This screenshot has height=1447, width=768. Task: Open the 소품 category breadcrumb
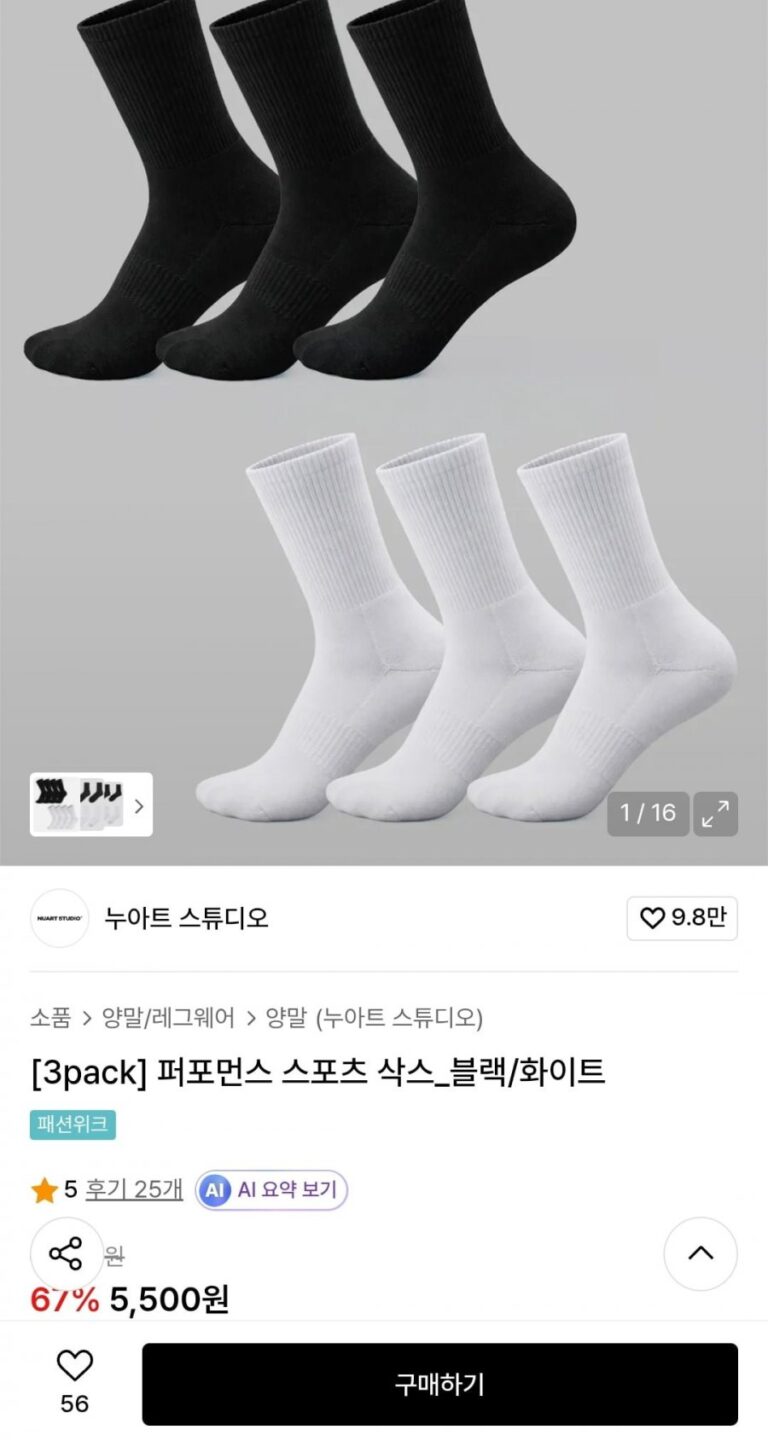[x=50, y=1018]
